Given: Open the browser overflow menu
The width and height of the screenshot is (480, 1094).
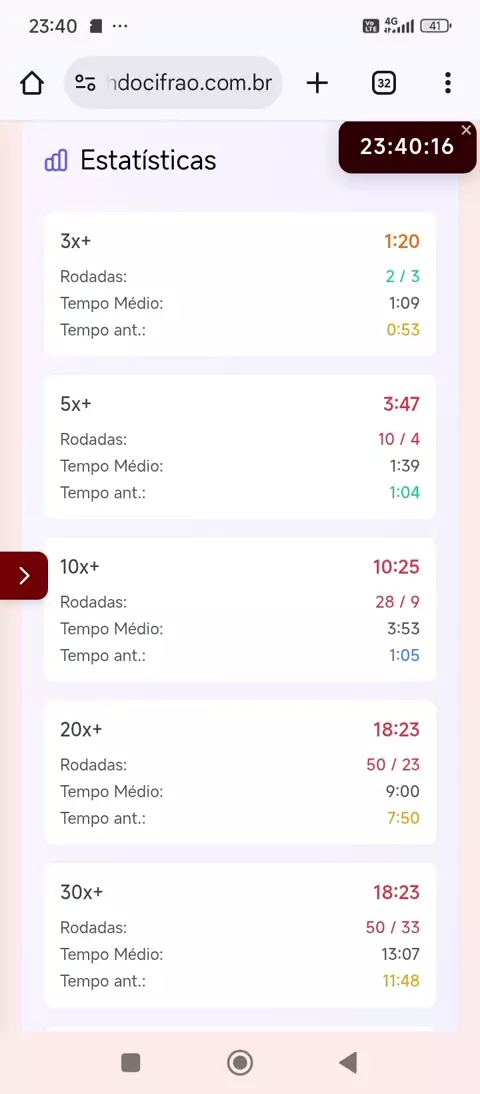Looking at the screenshot, I should (448, 83).
